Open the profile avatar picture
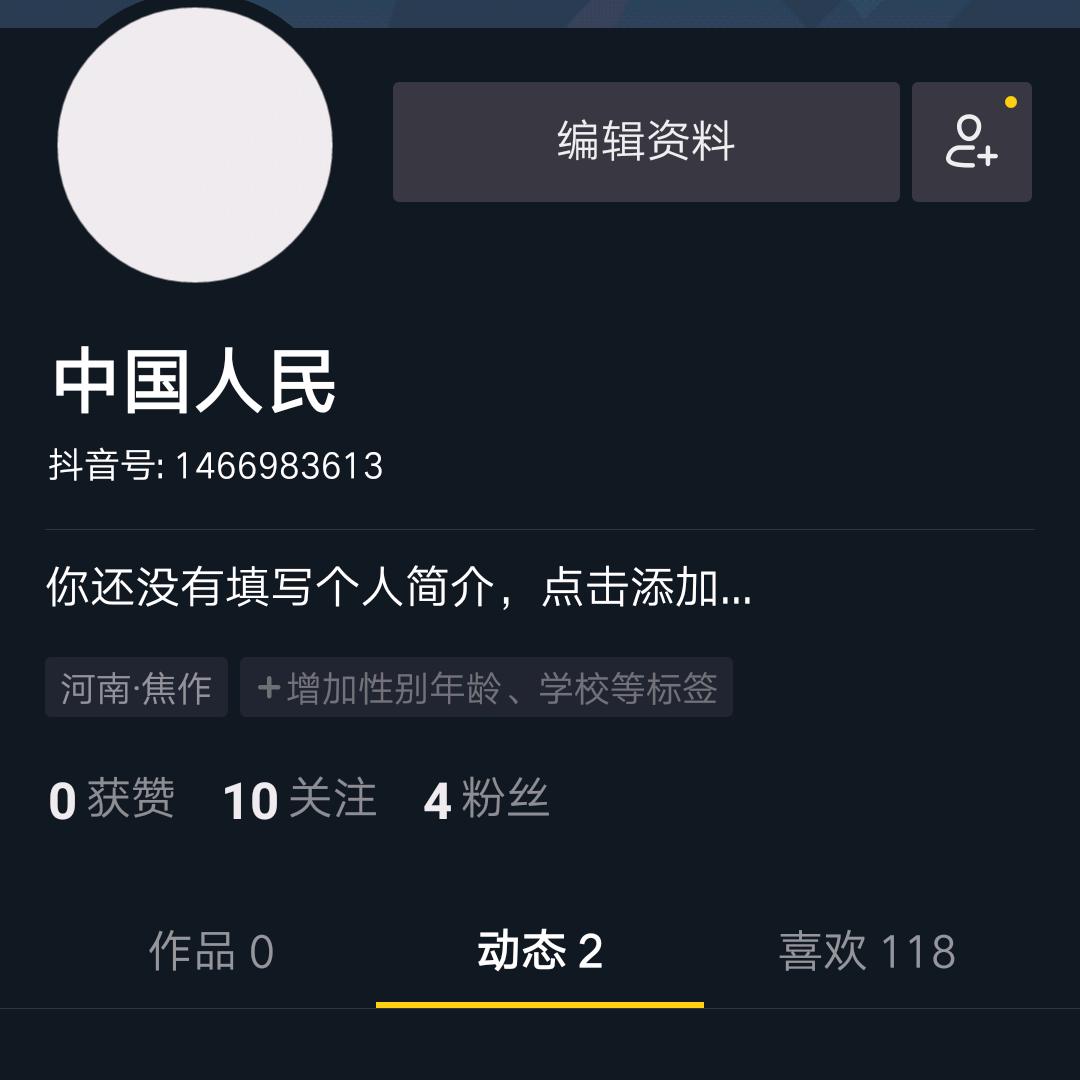This screenshot has width=1080, height=1080. (x=195, y=145)
